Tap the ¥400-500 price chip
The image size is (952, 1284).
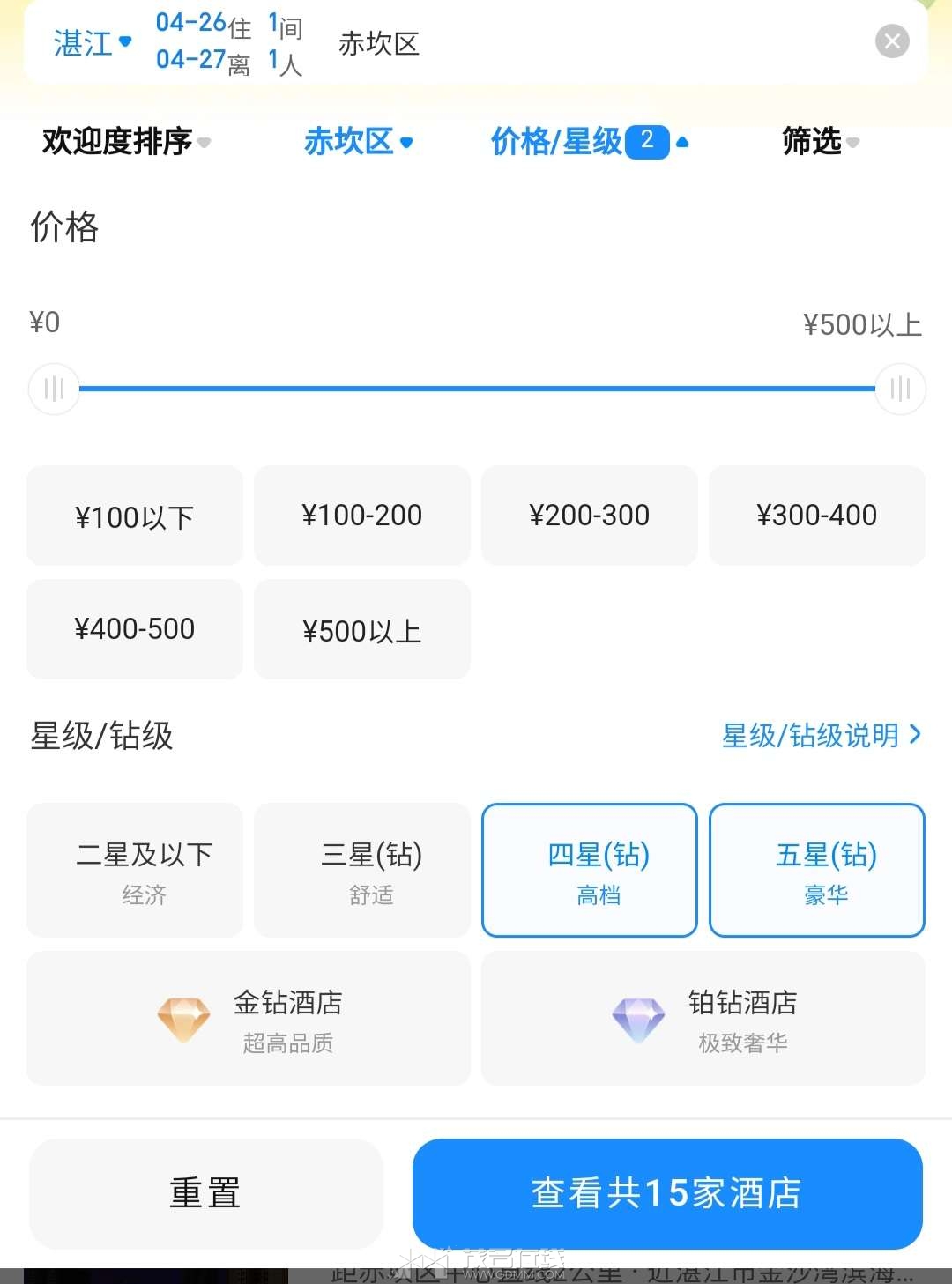[135, 629]
